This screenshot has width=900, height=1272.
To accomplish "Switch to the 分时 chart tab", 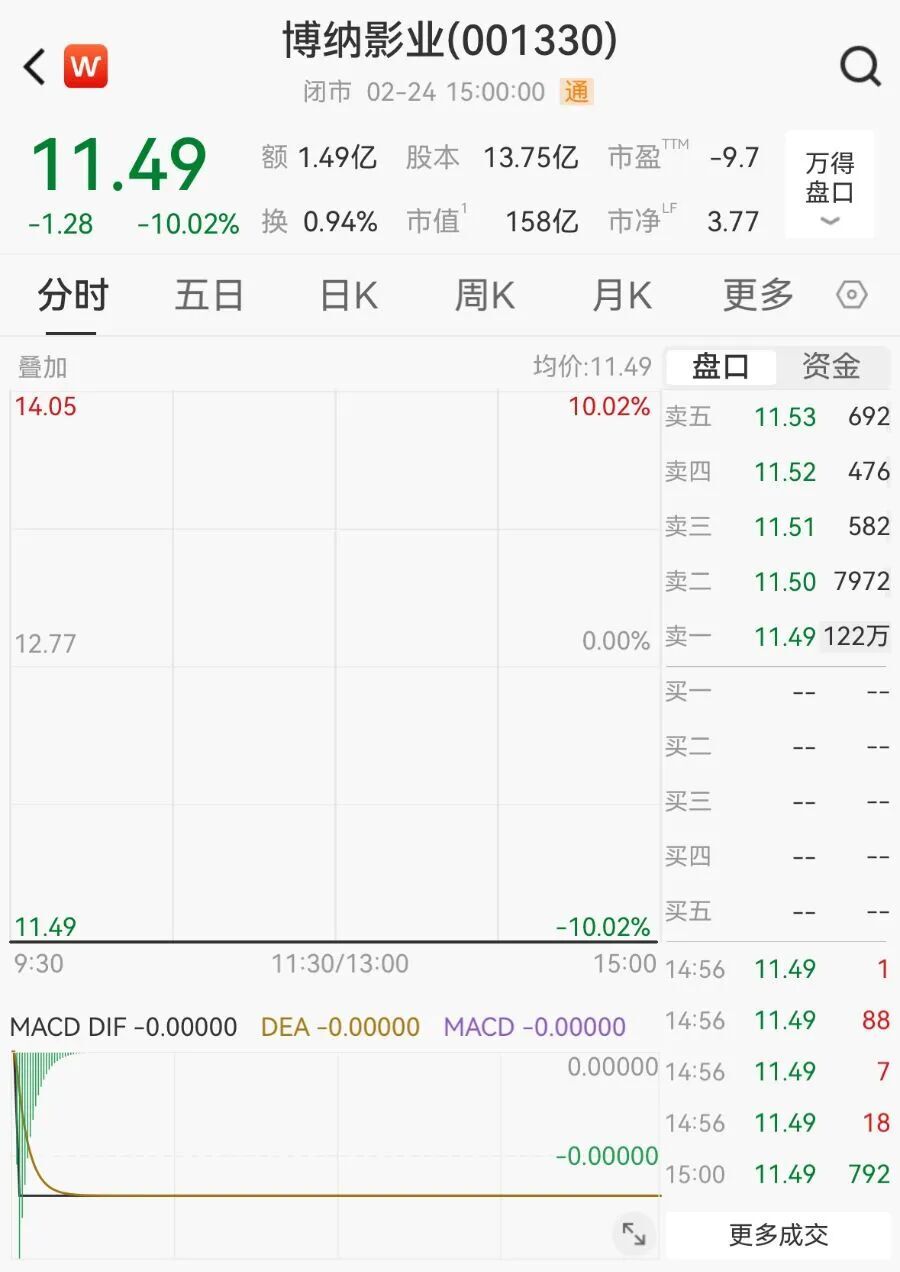I will 73,296.
